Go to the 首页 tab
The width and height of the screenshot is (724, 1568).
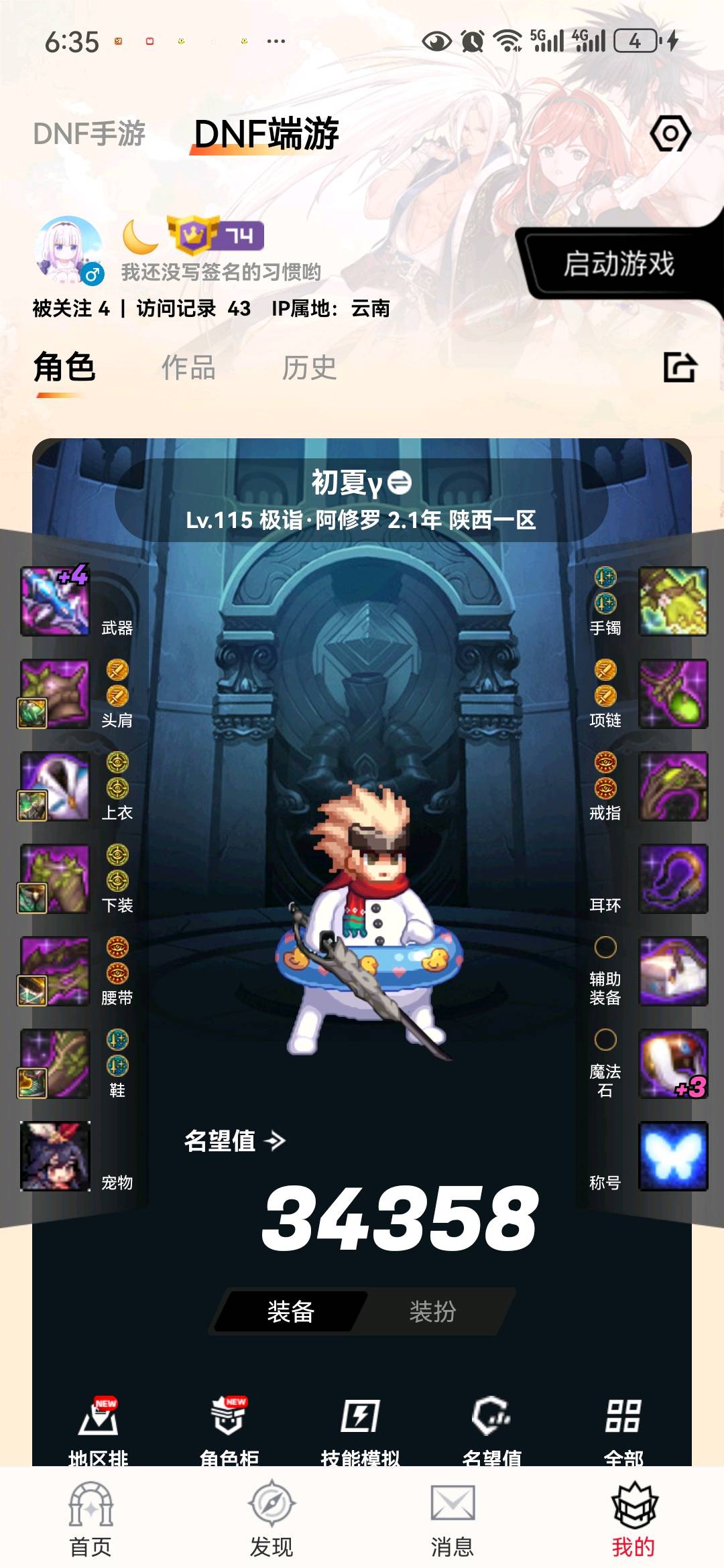click(90, 1519)
